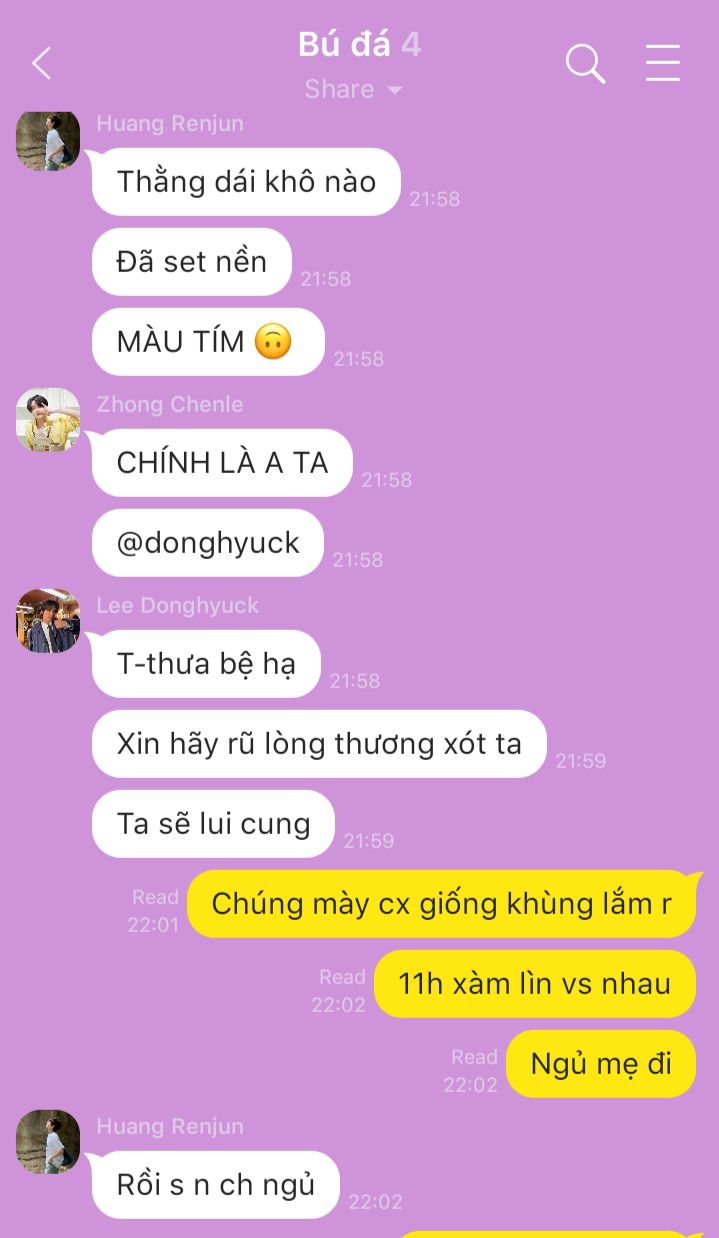Open Lee Donghyuck's profile picture
The image size is (719, 1238).
tap(48, 621)
